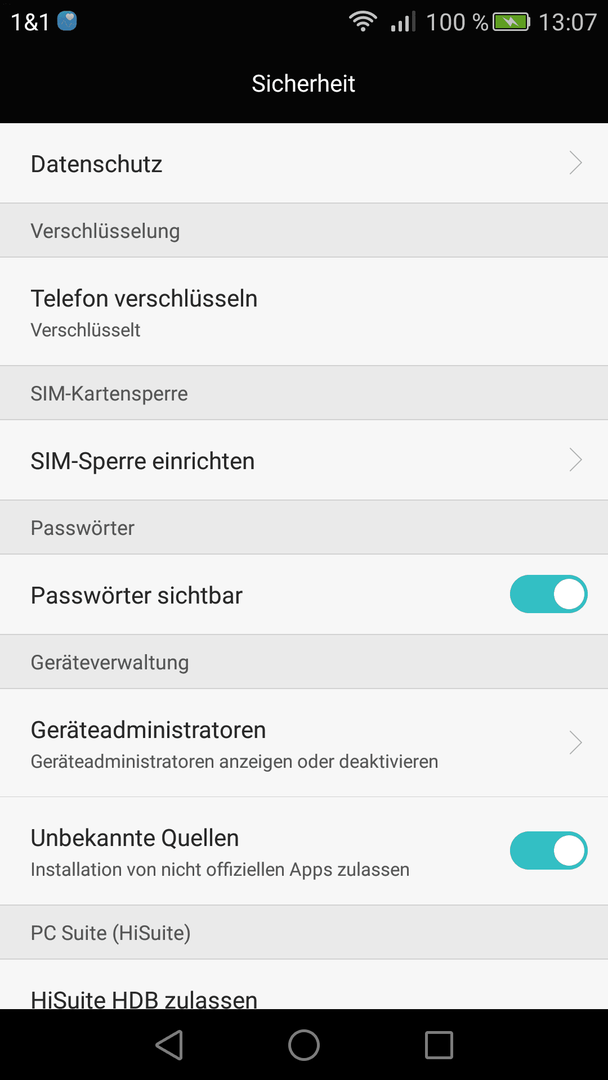
Task: Open HiSuite HDB zulassen
Action: click(304, 985)
